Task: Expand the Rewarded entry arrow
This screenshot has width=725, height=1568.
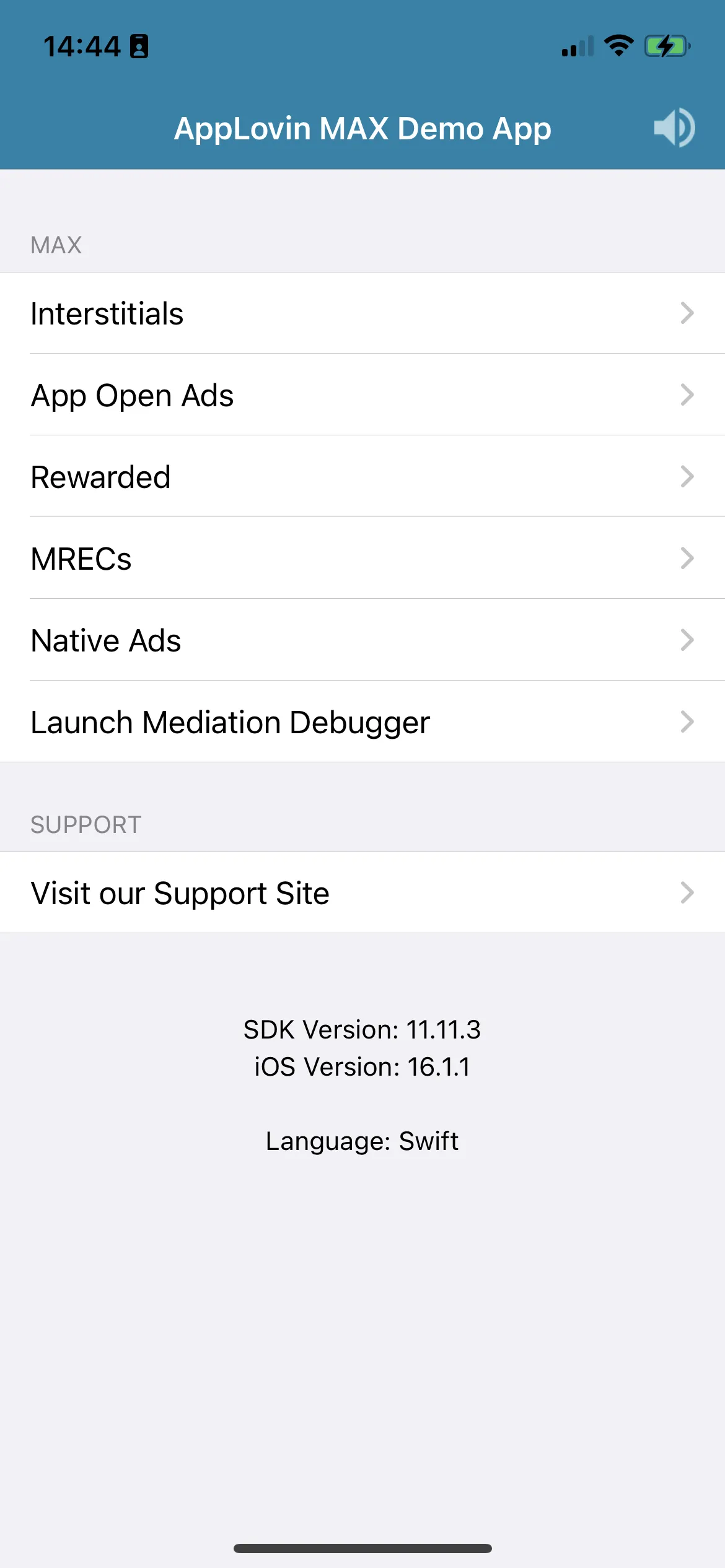Action: [688, 476]
